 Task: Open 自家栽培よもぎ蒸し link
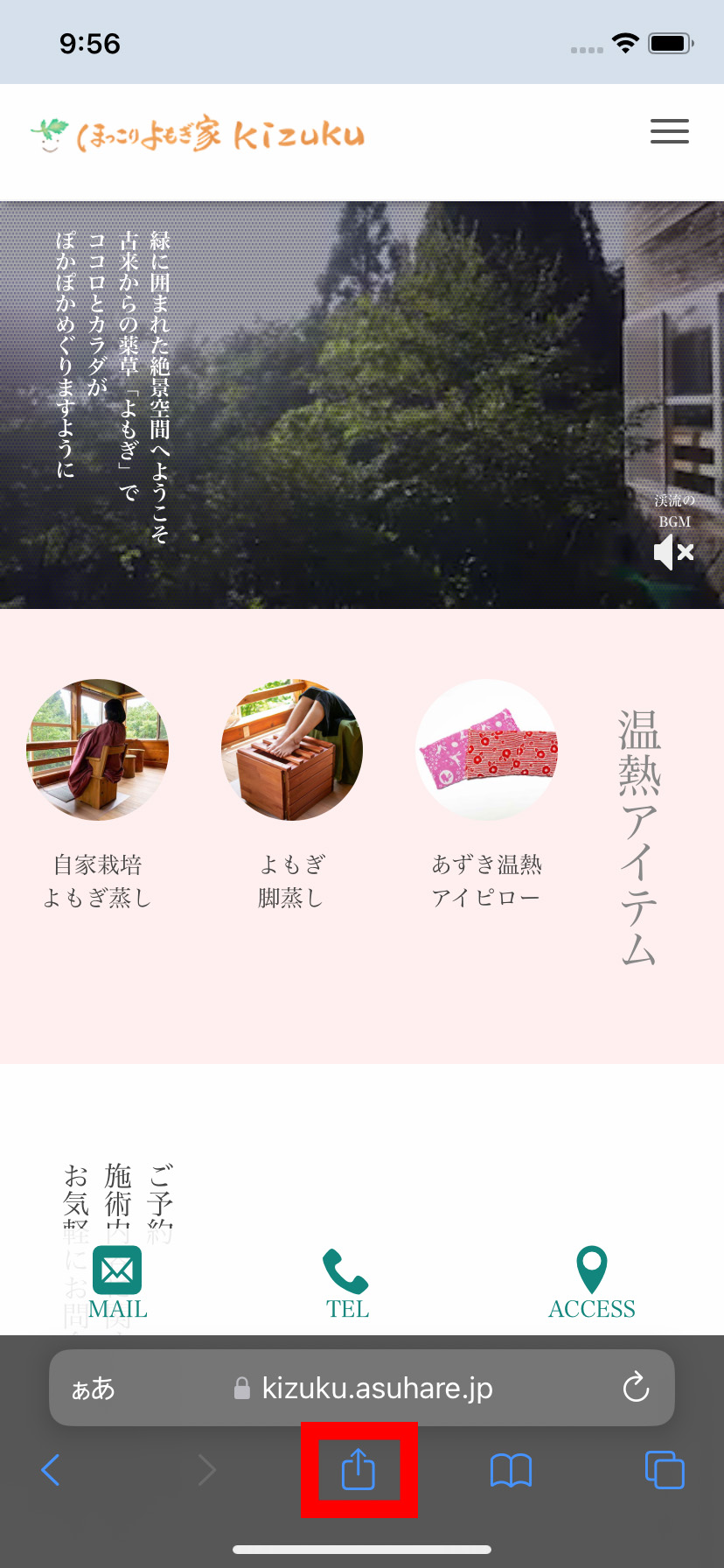(98, 750)
